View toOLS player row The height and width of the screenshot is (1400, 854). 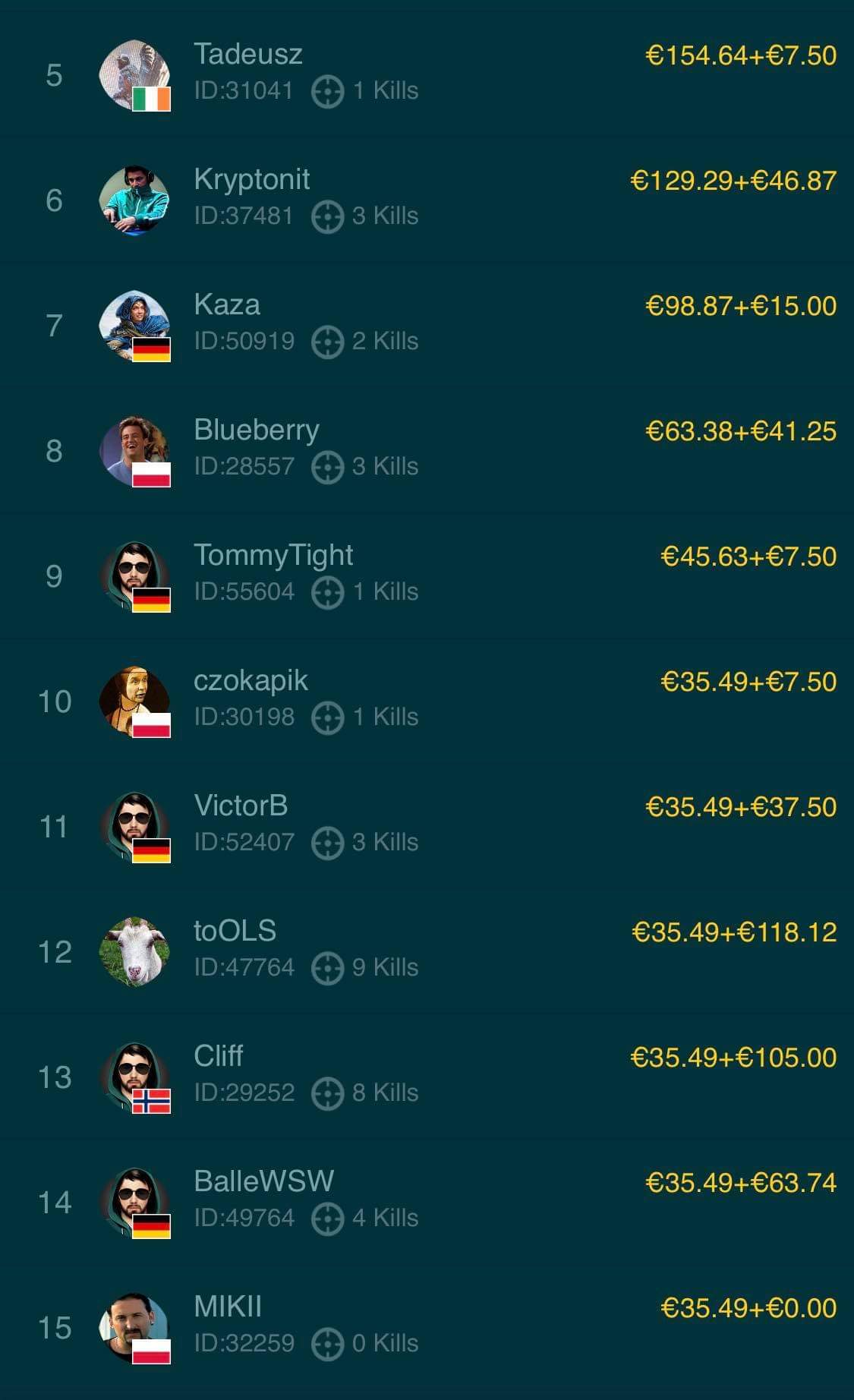(x=427, y=951)
